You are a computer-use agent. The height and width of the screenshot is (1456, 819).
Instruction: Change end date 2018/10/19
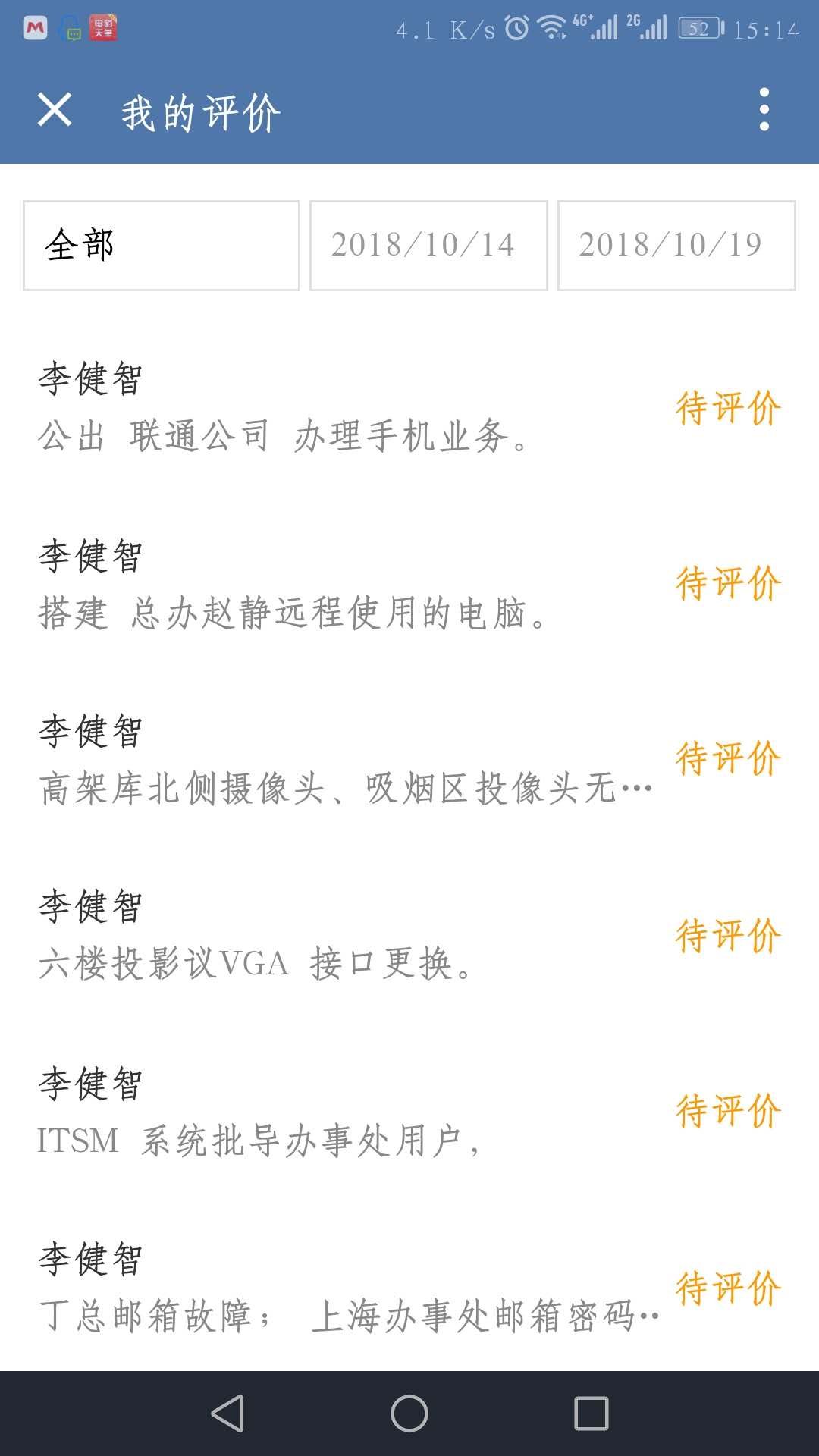point(676,246)
